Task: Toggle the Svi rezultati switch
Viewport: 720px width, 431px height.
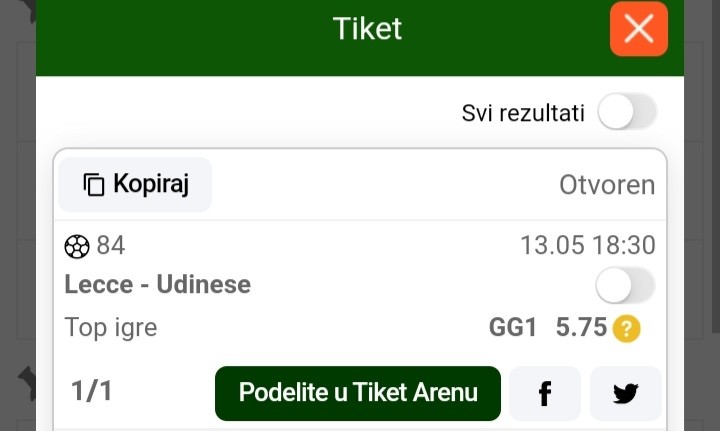Action: coord(627,113)
